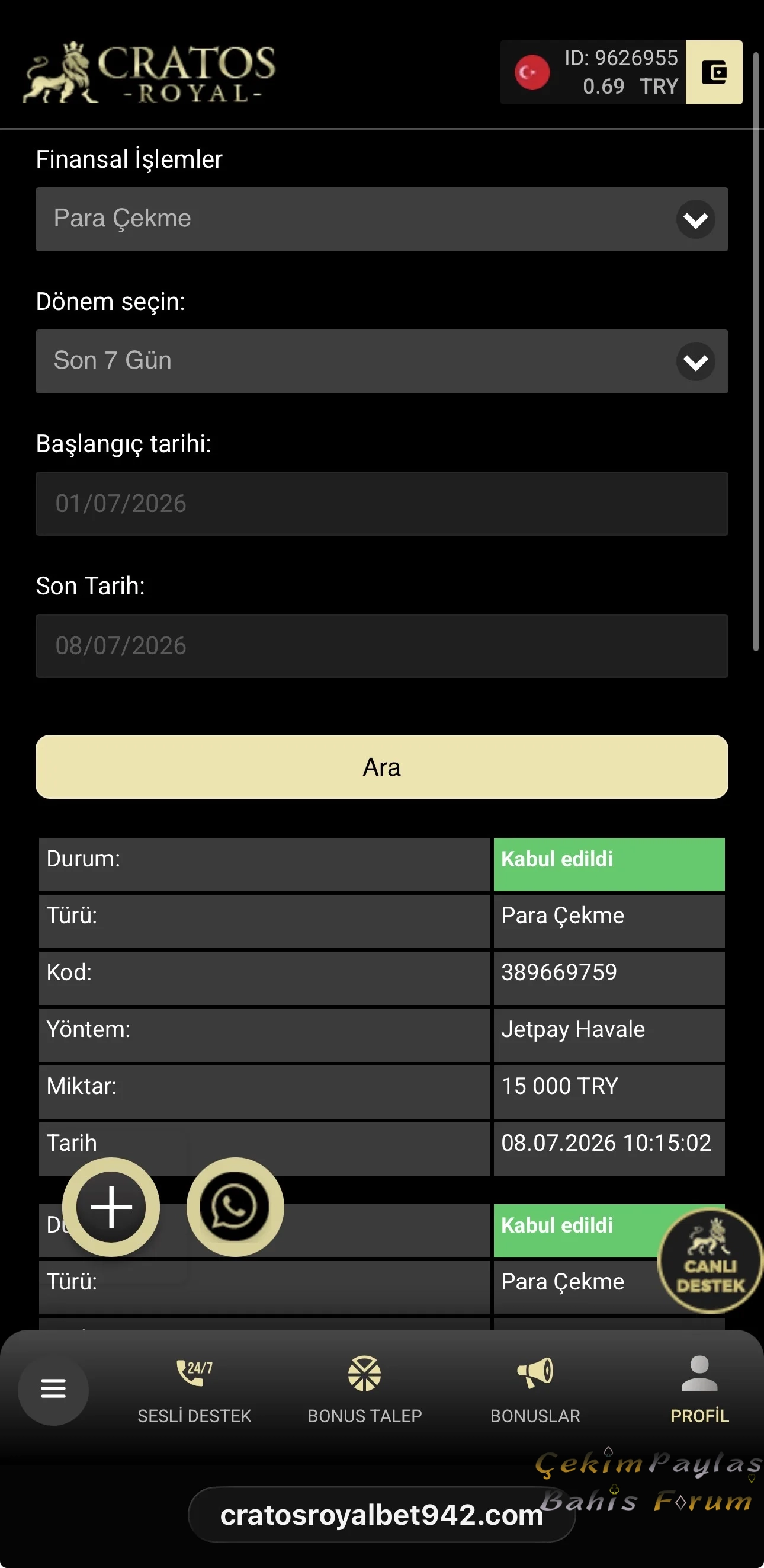Tap the Ara search button
This screenshot has width=764, height=1568.
381,767
